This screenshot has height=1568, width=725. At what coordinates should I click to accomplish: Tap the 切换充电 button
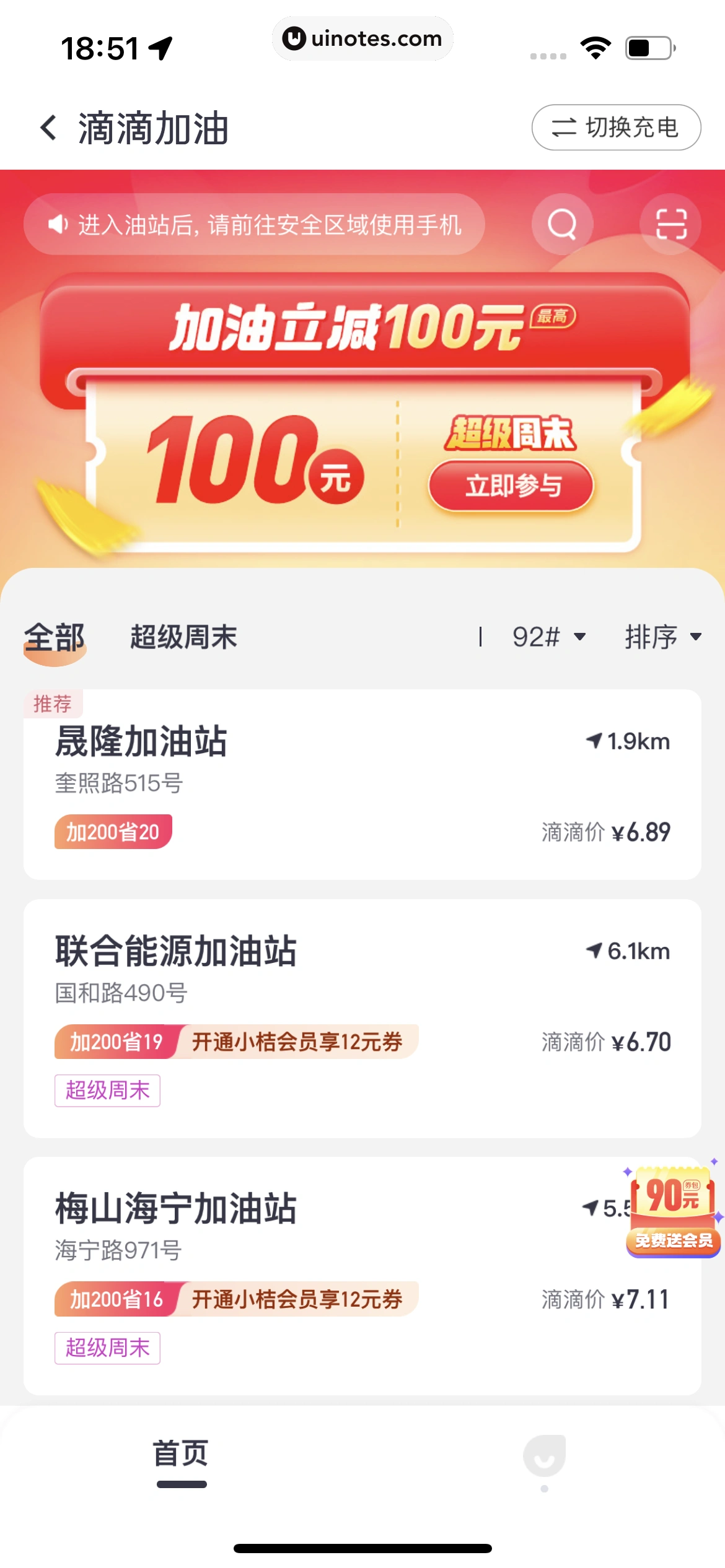click(616, 128)
